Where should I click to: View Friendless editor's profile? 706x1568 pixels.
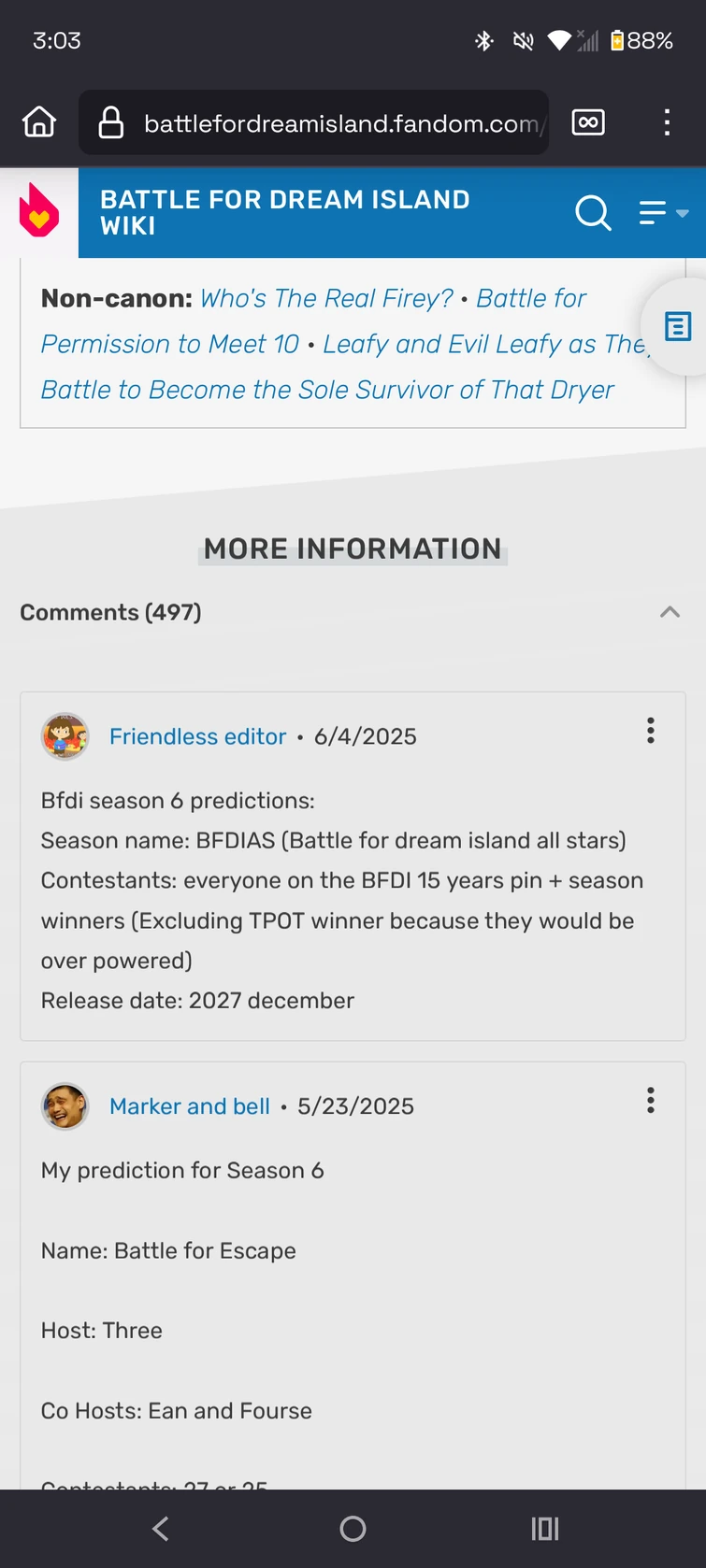click(x=197, y=736)
